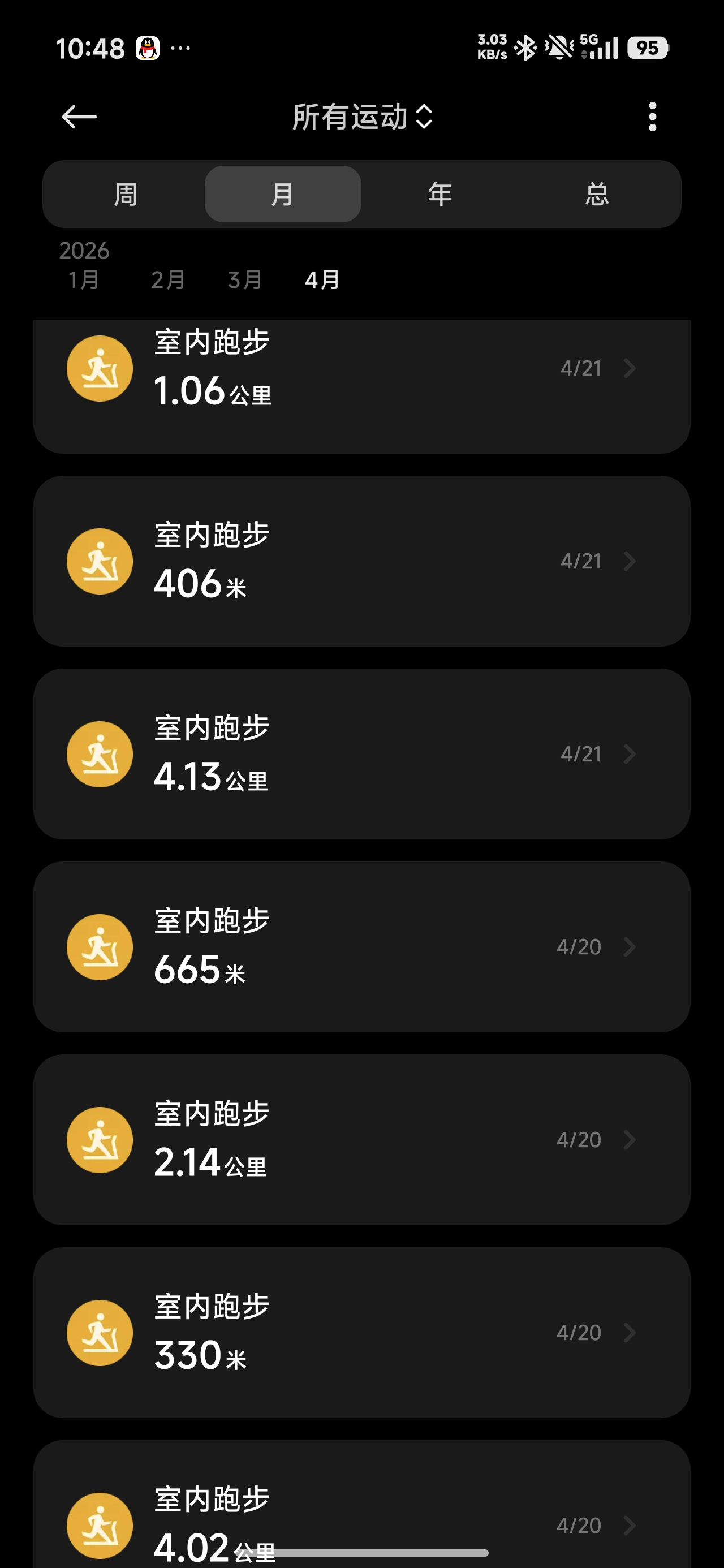Image resolution: width=724 pixels, height=1568 pixels.
Task: Expand the 所有运动 activity type dropdown
Action: 363,117
